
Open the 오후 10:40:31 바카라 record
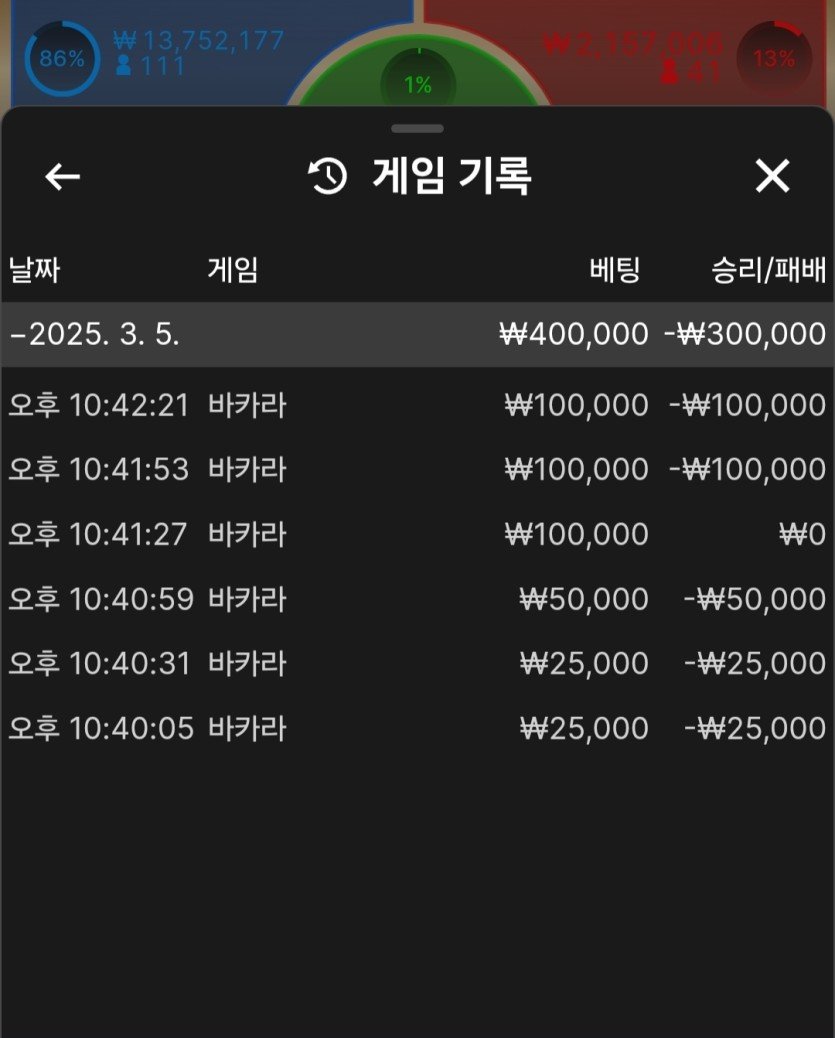point(417,663)
